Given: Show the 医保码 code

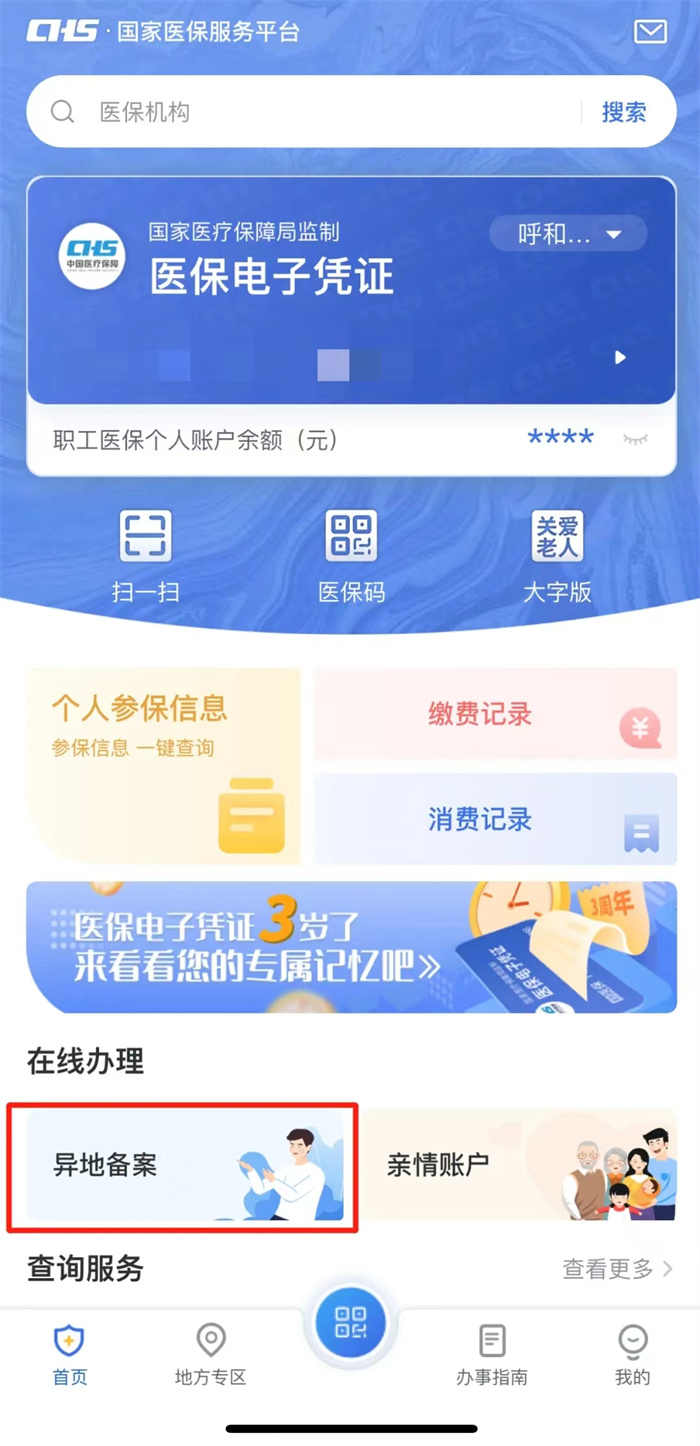Looking at the screenshot, I should pos(351,556).
